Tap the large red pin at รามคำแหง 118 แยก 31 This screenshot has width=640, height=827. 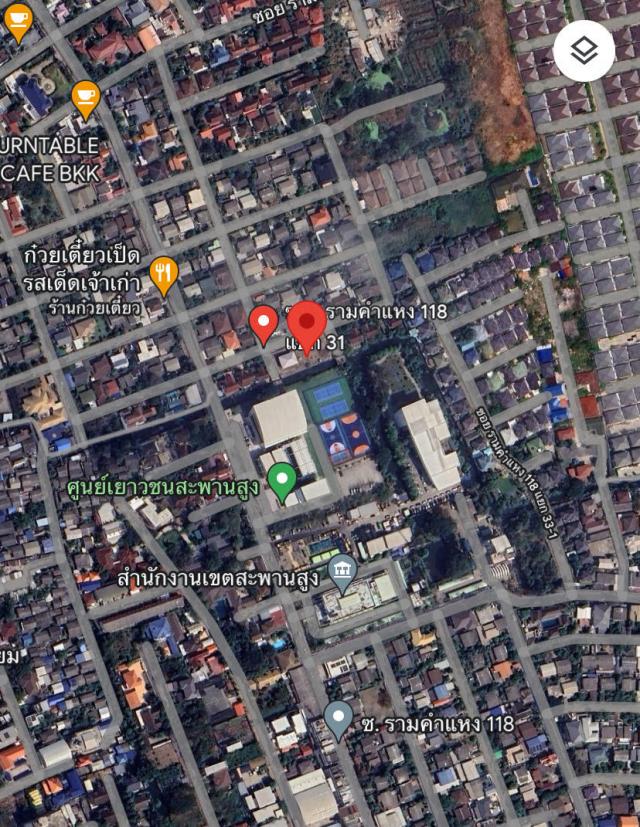point(307,326)
